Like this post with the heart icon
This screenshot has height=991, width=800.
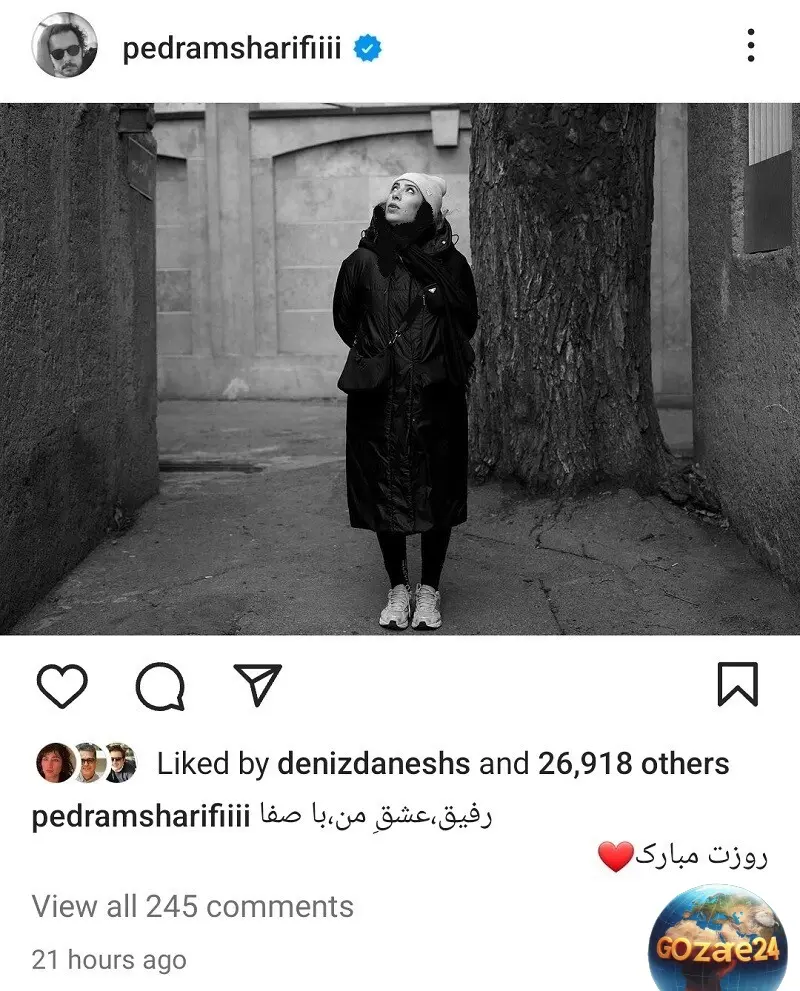point(62,685)
